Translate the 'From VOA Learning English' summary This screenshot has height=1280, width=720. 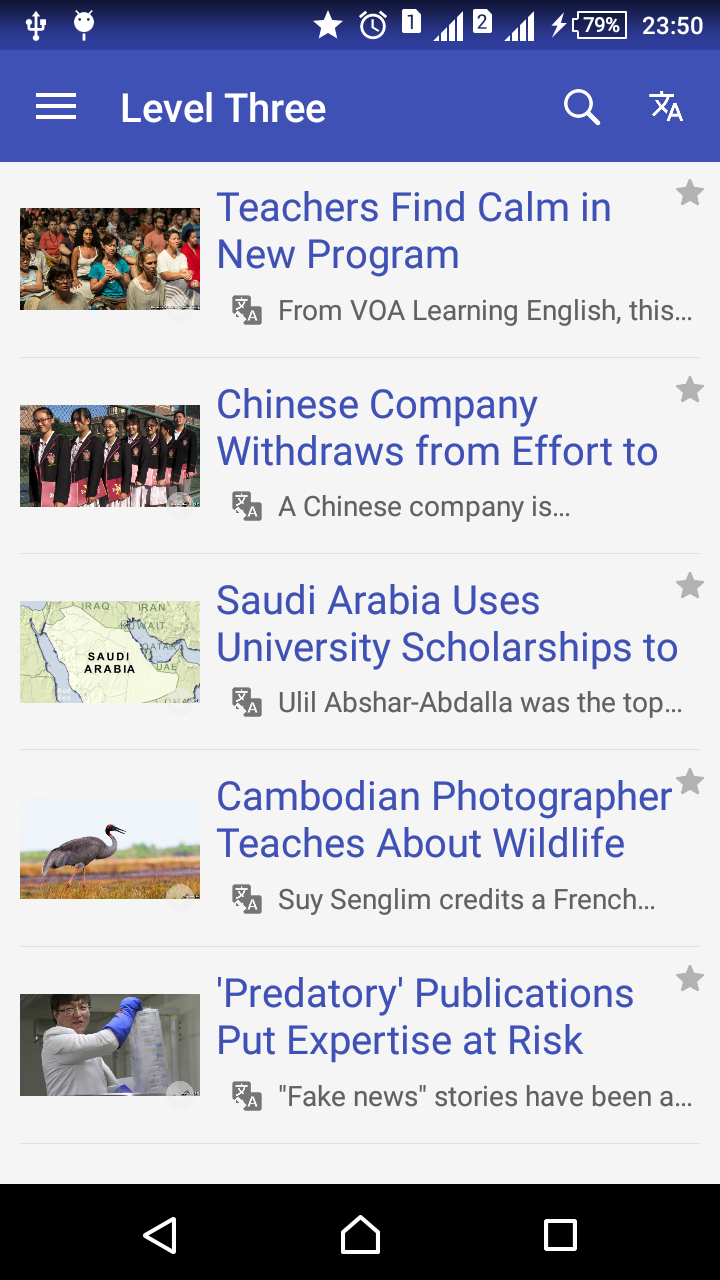[x=247, y=310]
